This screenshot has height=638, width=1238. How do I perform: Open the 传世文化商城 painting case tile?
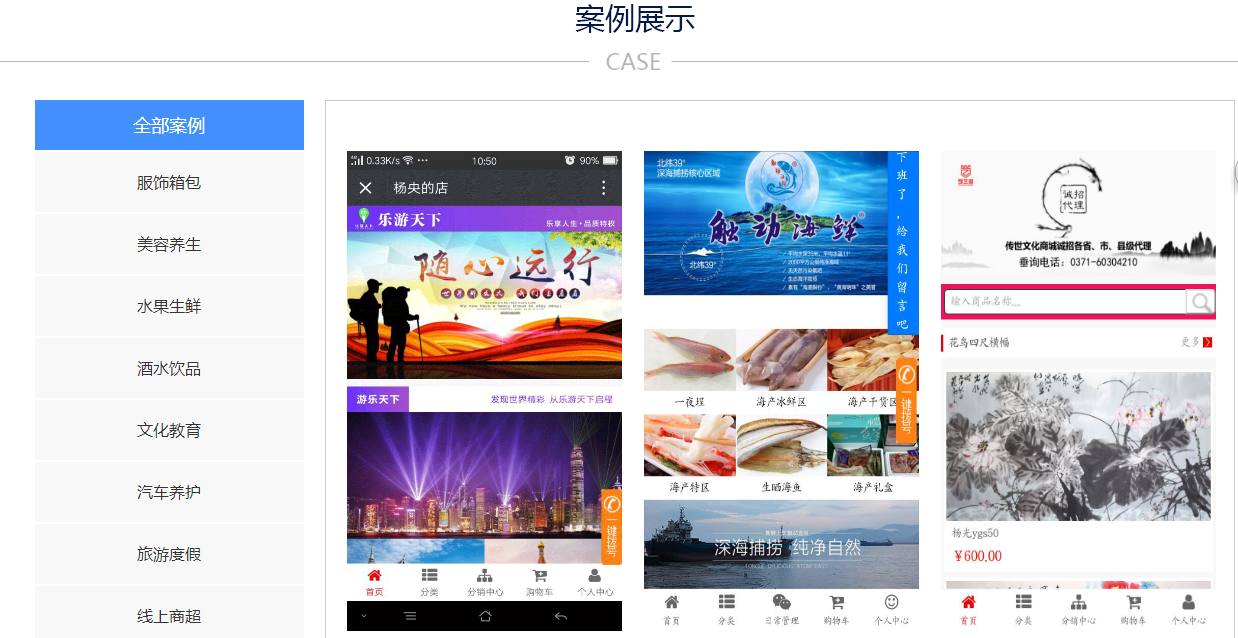1078,390
